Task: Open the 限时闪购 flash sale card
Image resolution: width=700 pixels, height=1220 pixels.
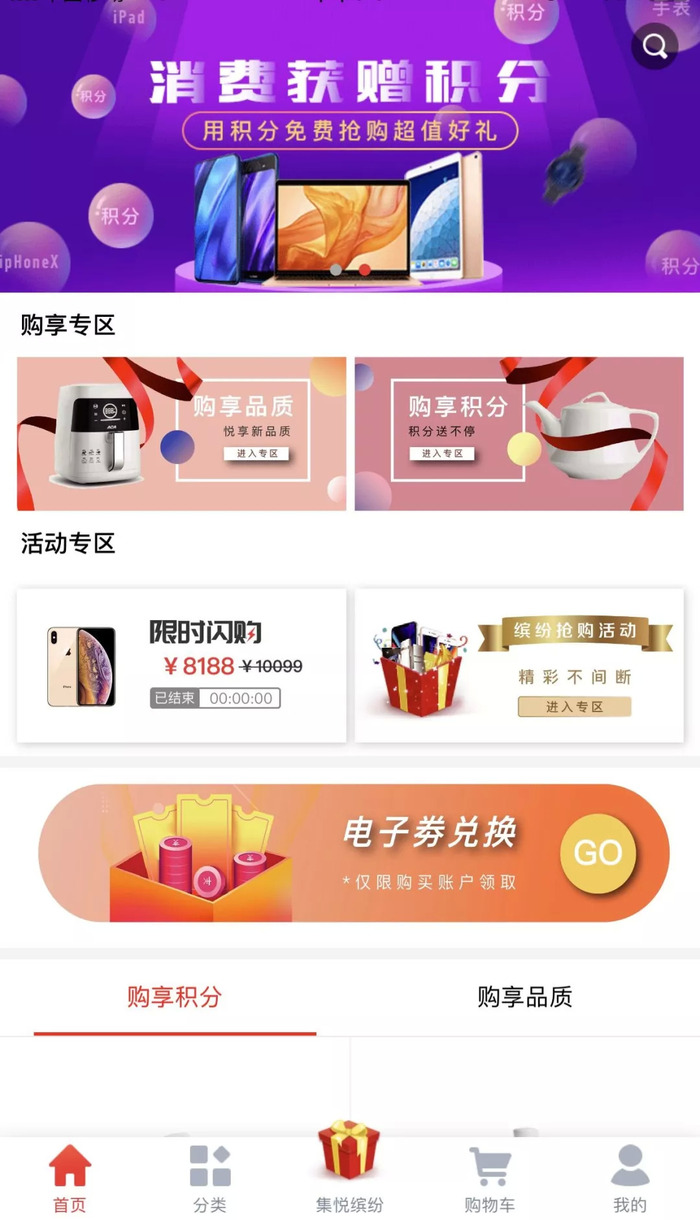Action: [181, 665]
